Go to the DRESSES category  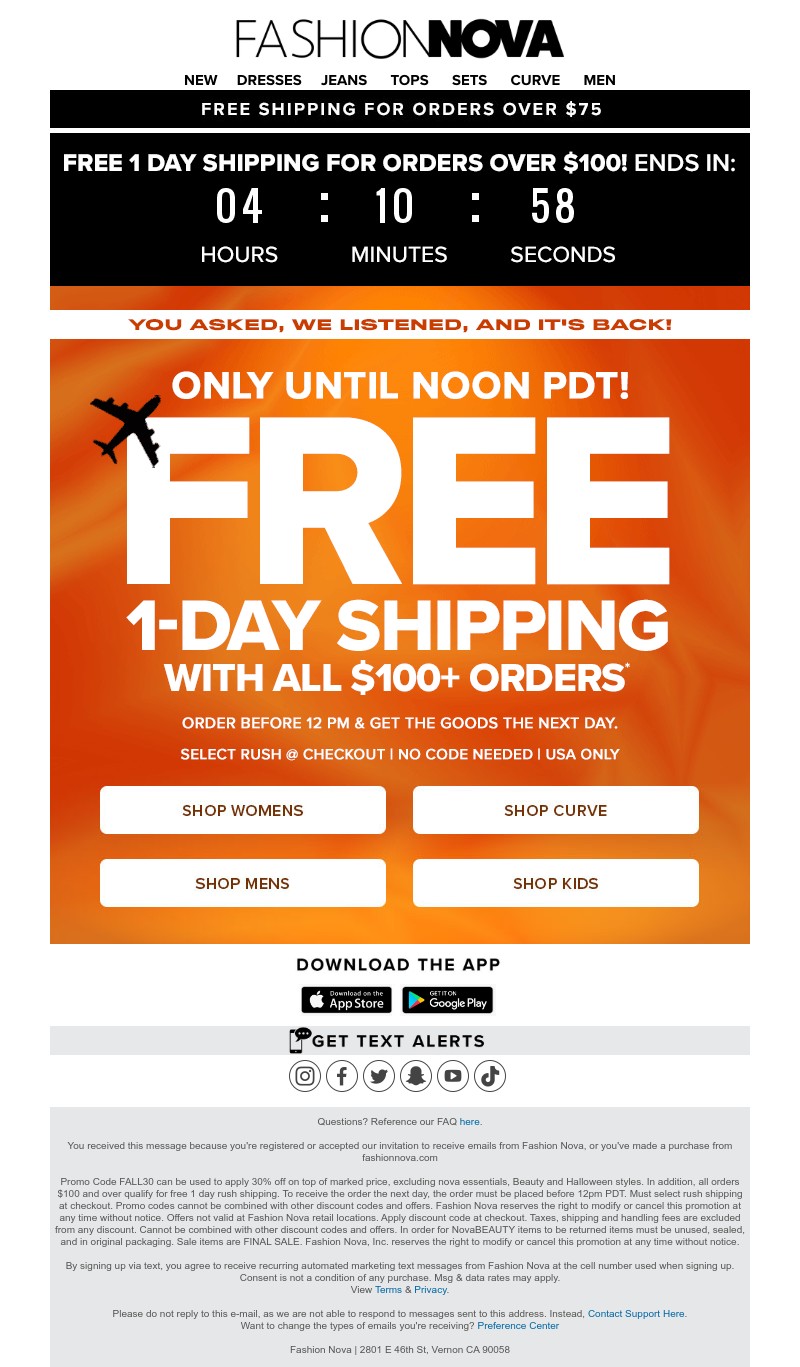(x=269, y=80)
